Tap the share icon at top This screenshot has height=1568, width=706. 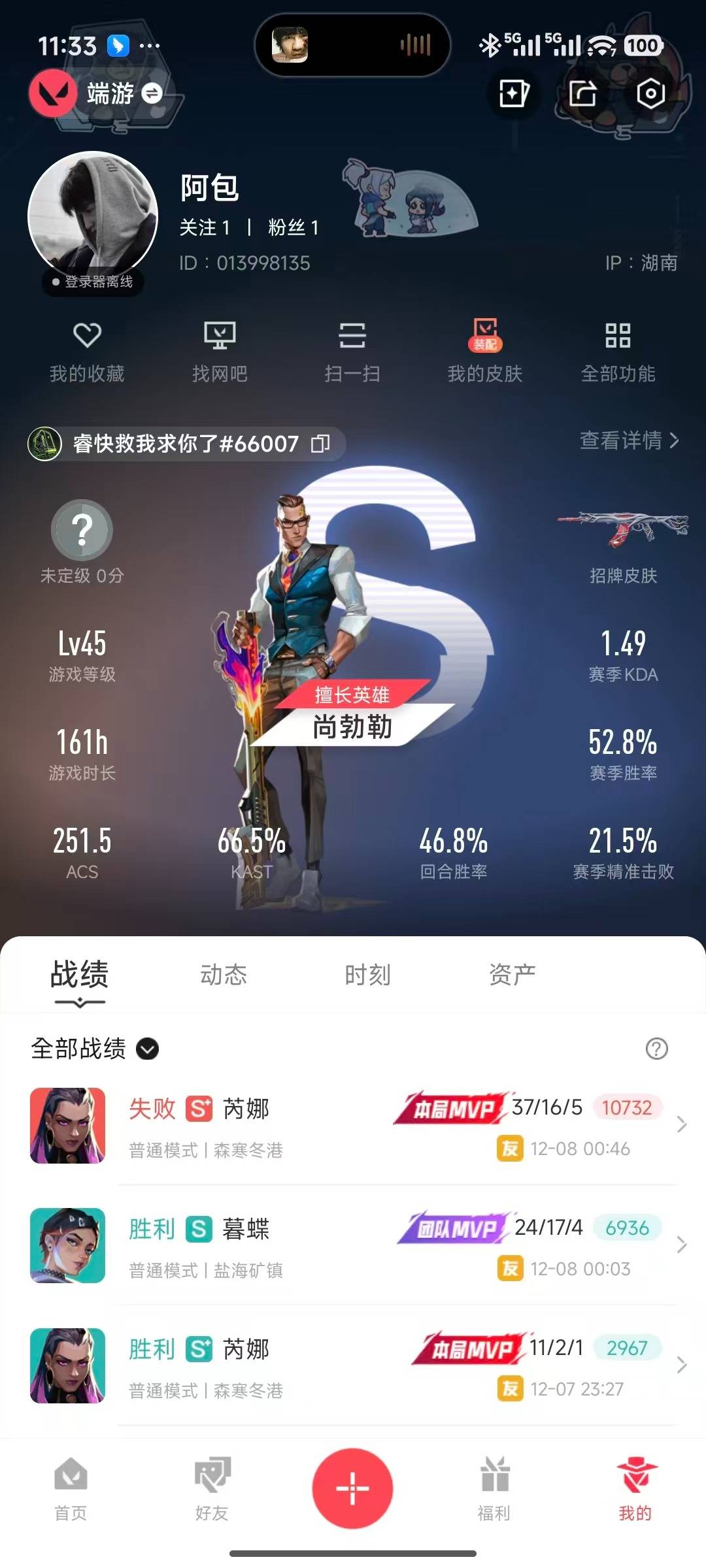pos(582,94)
